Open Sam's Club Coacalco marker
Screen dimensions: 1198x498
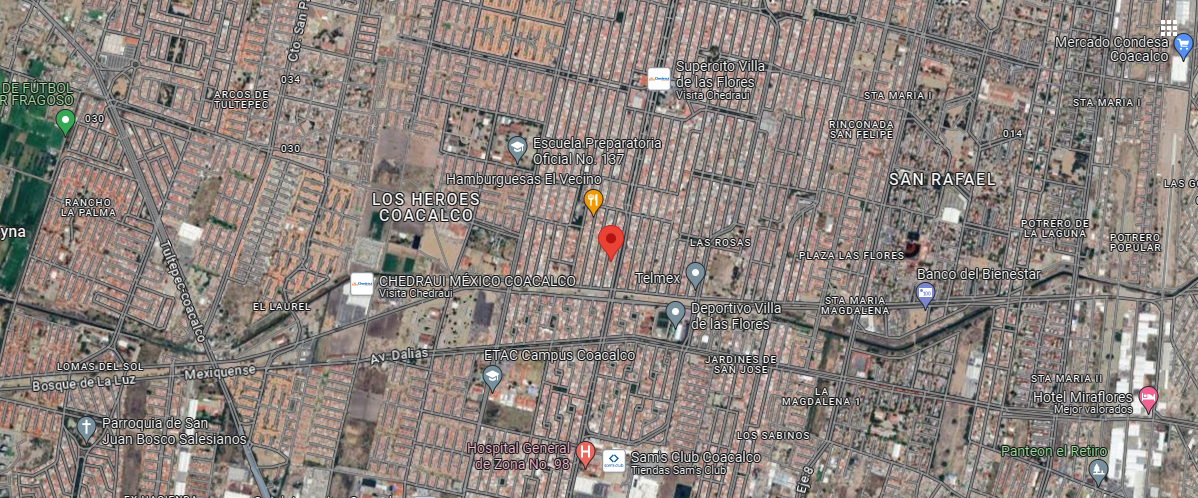pyautogui.click(x=614, y=461)
